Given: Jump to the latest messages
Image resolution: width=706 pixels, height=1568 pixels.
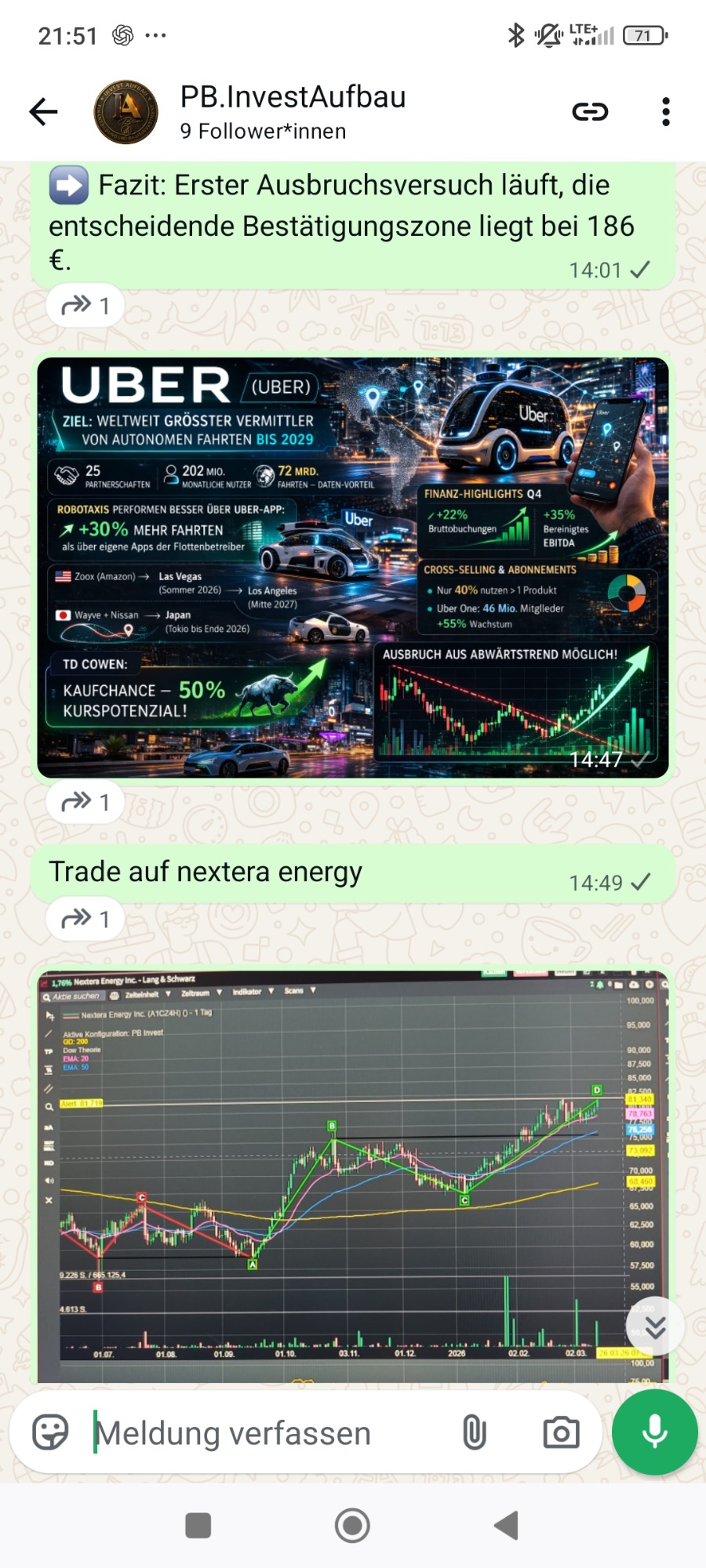Looking at the screenshot, I should point(655,1327).
